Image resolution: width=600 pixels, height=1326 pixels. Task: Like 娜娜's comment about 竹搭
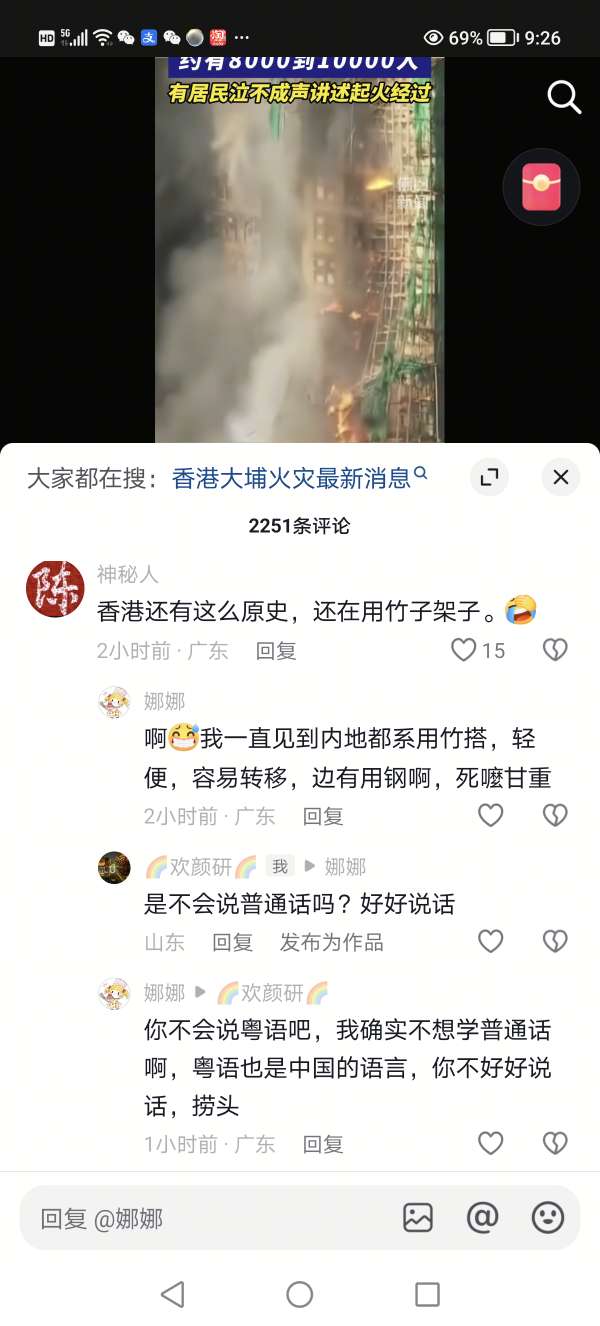[490, 816]
